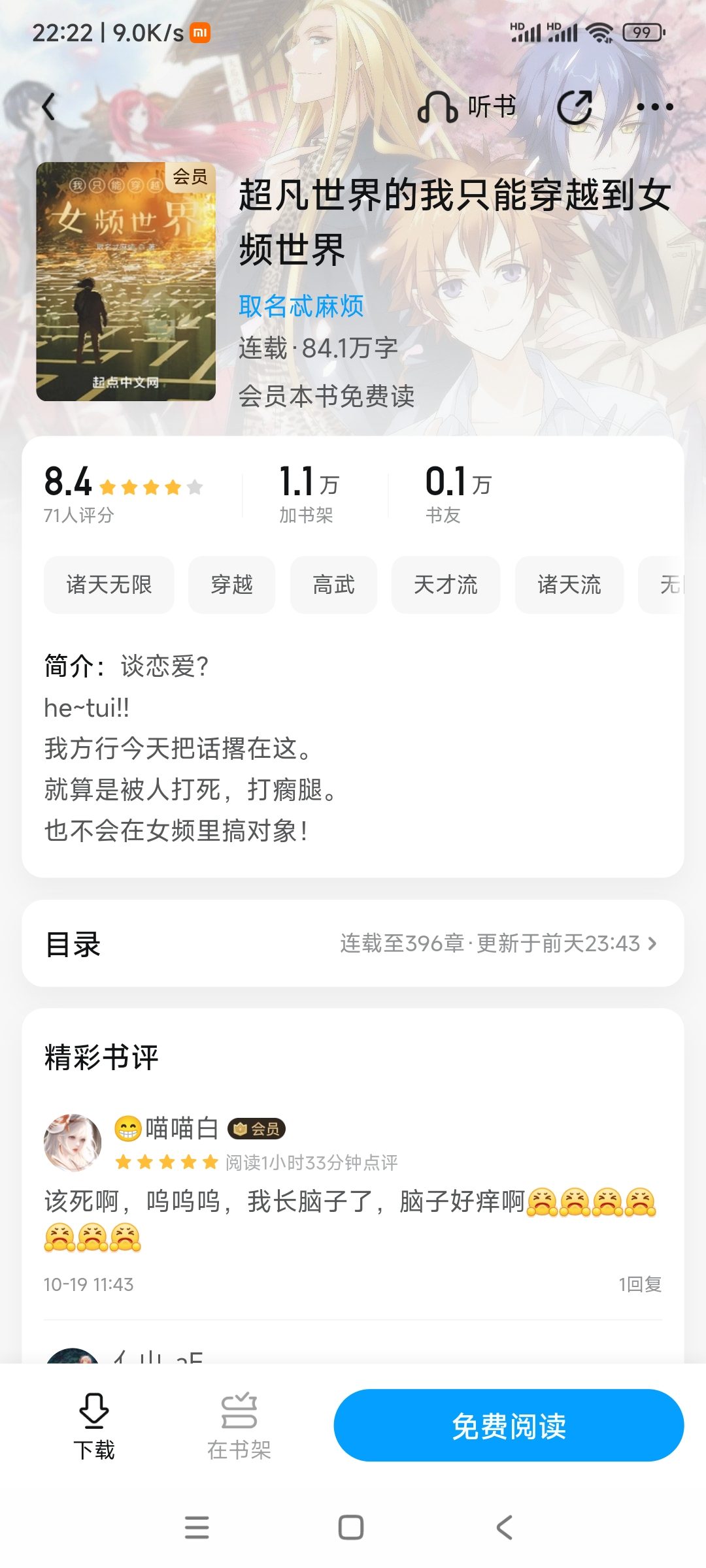View the 1回复 on 喵喵白's review
This screenshot has height=1568, width=706.
coord(639,1284)
